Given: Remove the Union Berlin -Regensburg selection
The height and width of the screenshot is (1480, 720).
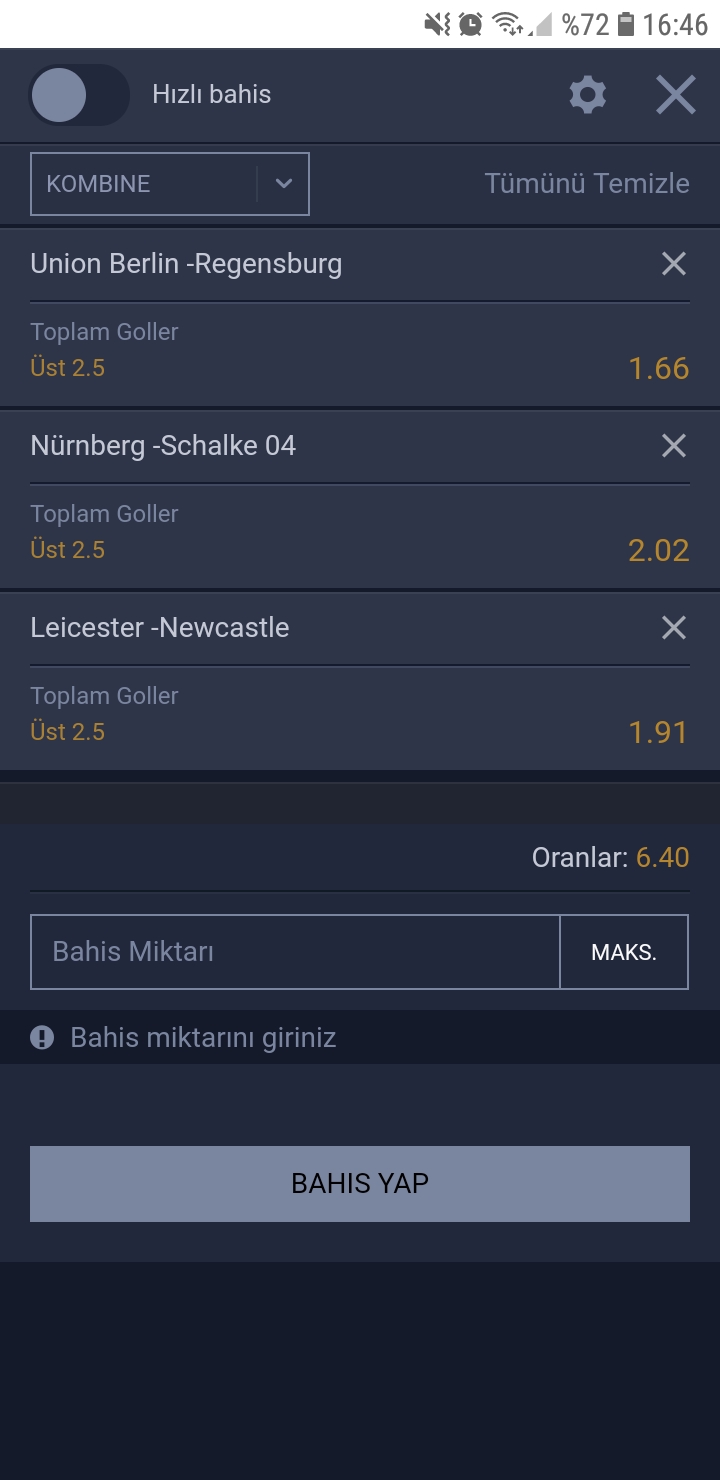Looking at the screenshot, I should [x=674, y=264].
